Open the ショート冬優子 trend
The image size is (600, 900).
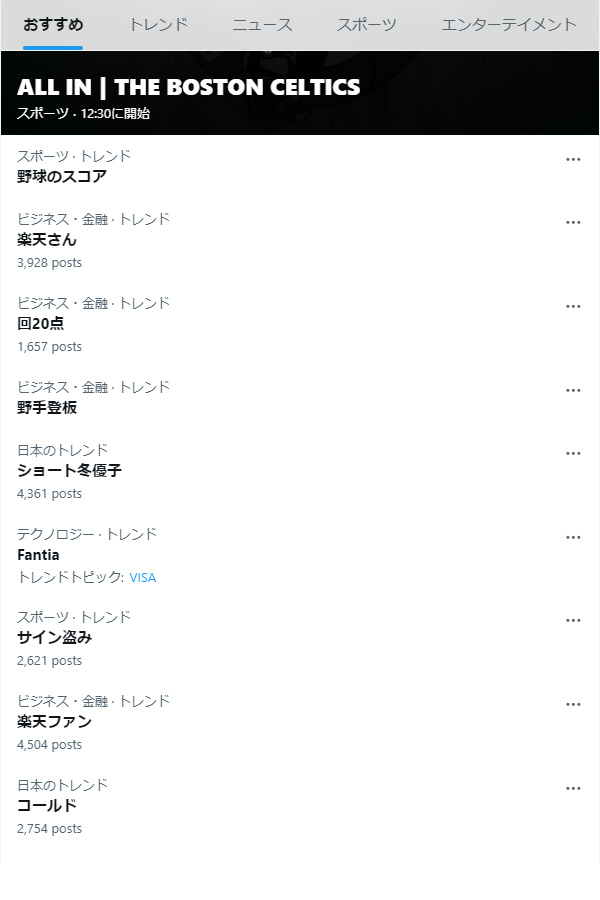tap(69, 471)
